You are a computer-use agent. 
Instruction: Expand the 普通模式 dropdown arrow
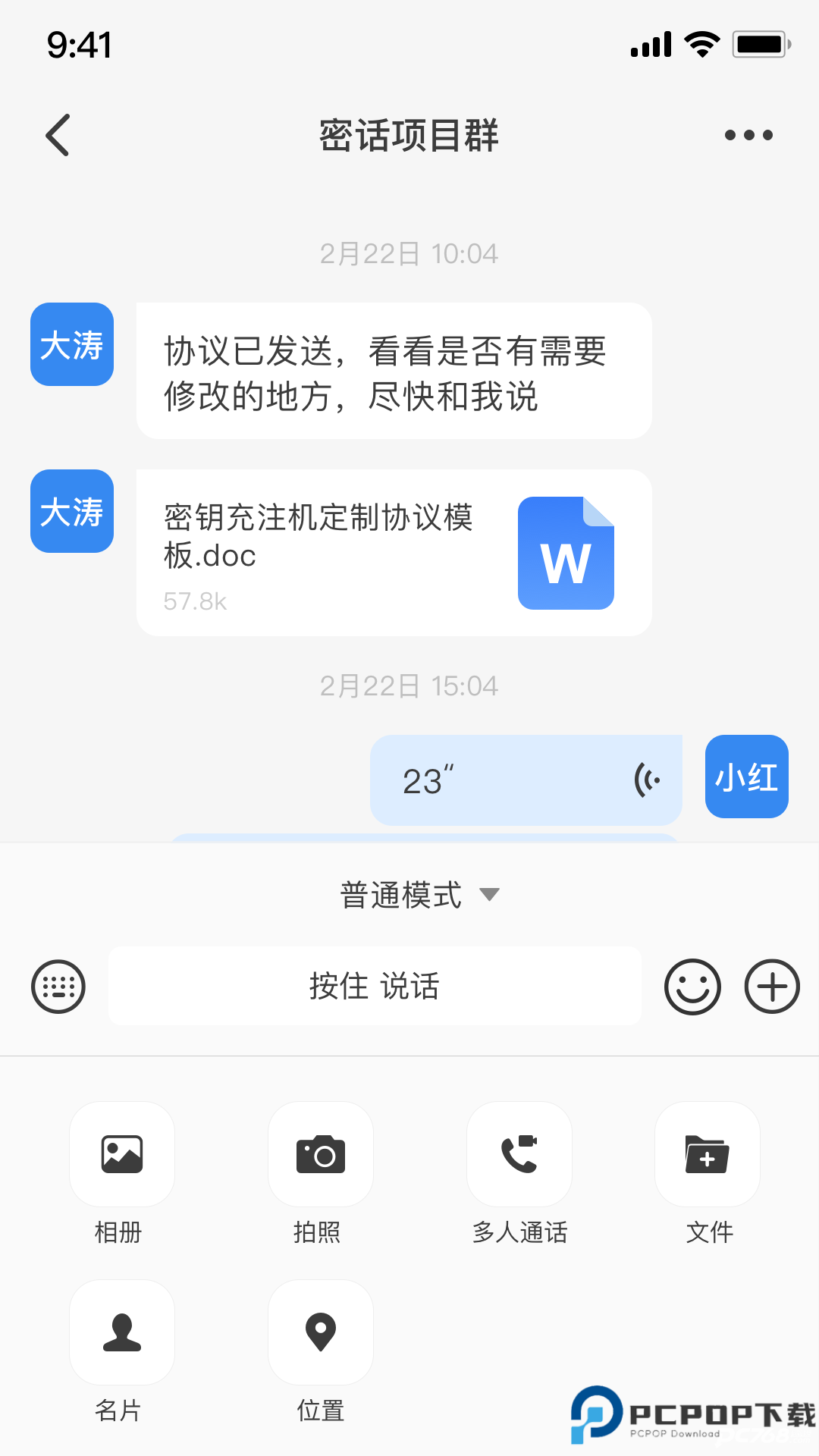click(x=490, y=895)
